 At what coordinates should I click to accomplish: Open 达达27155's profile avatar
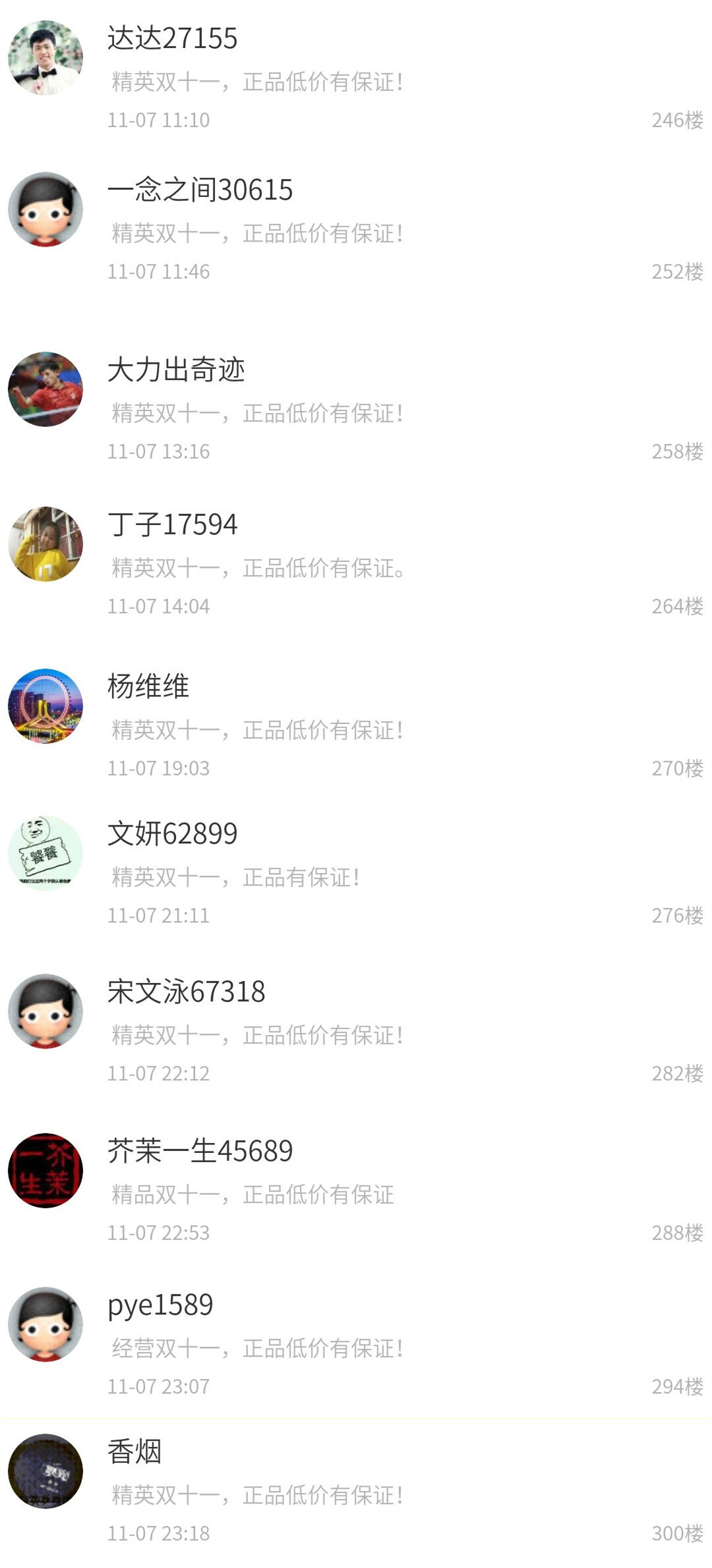pyautogui.click(x=45, y=58)
